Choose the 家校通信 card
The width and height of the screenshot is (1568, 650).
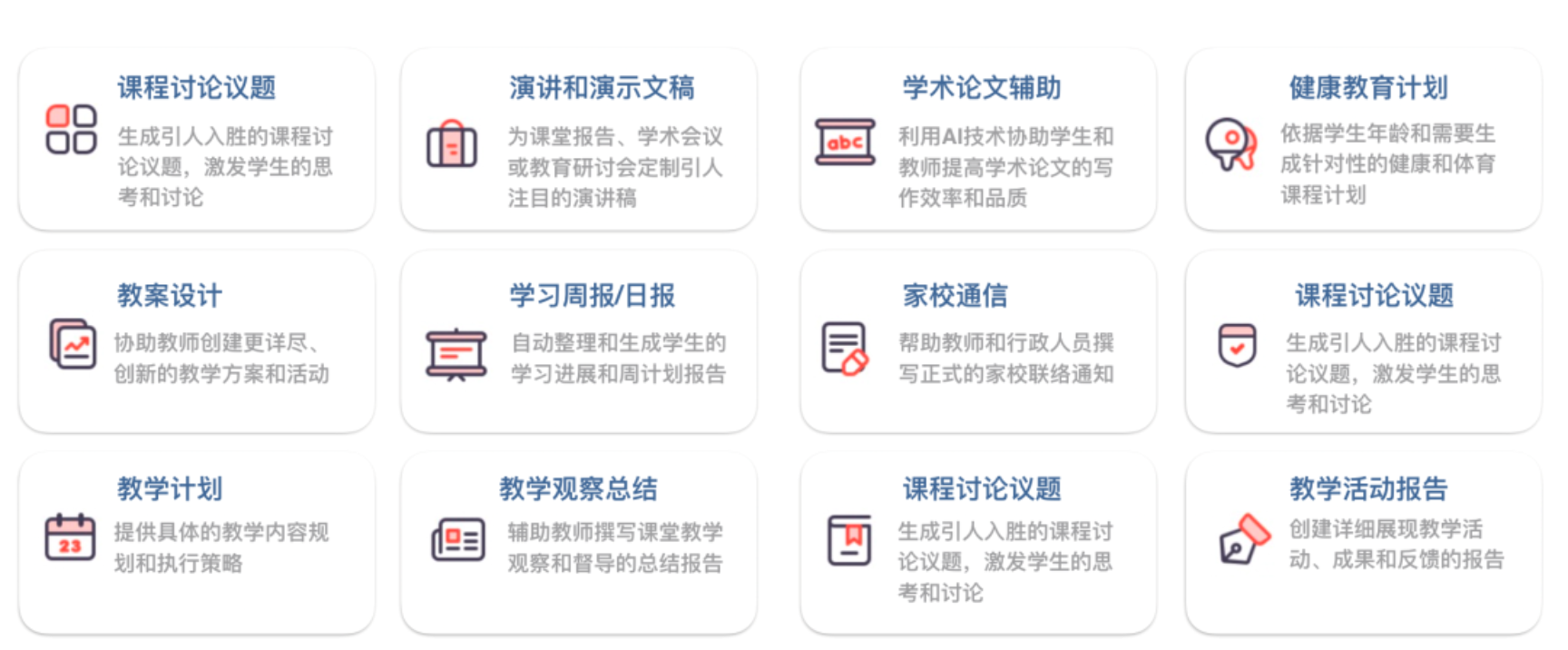coord(978,341)
